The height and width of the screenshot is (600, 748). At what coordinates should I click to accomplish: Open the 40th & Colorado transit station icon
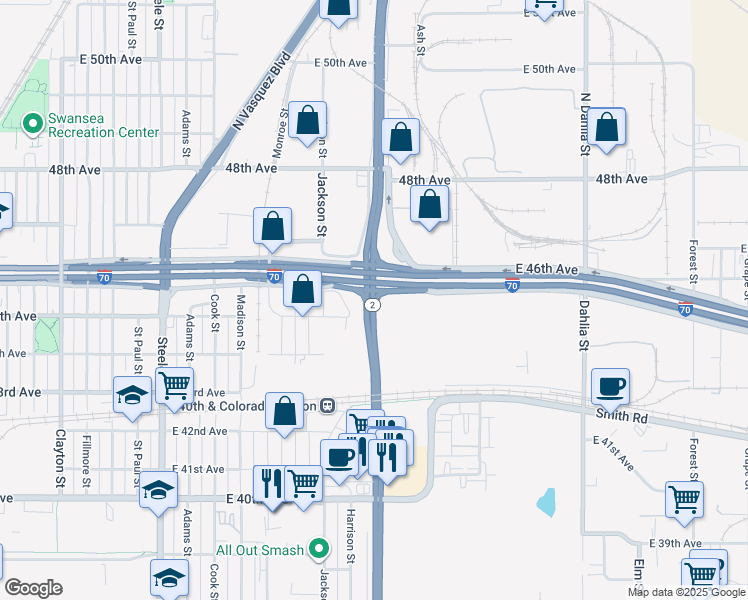[x=326, y=406]
